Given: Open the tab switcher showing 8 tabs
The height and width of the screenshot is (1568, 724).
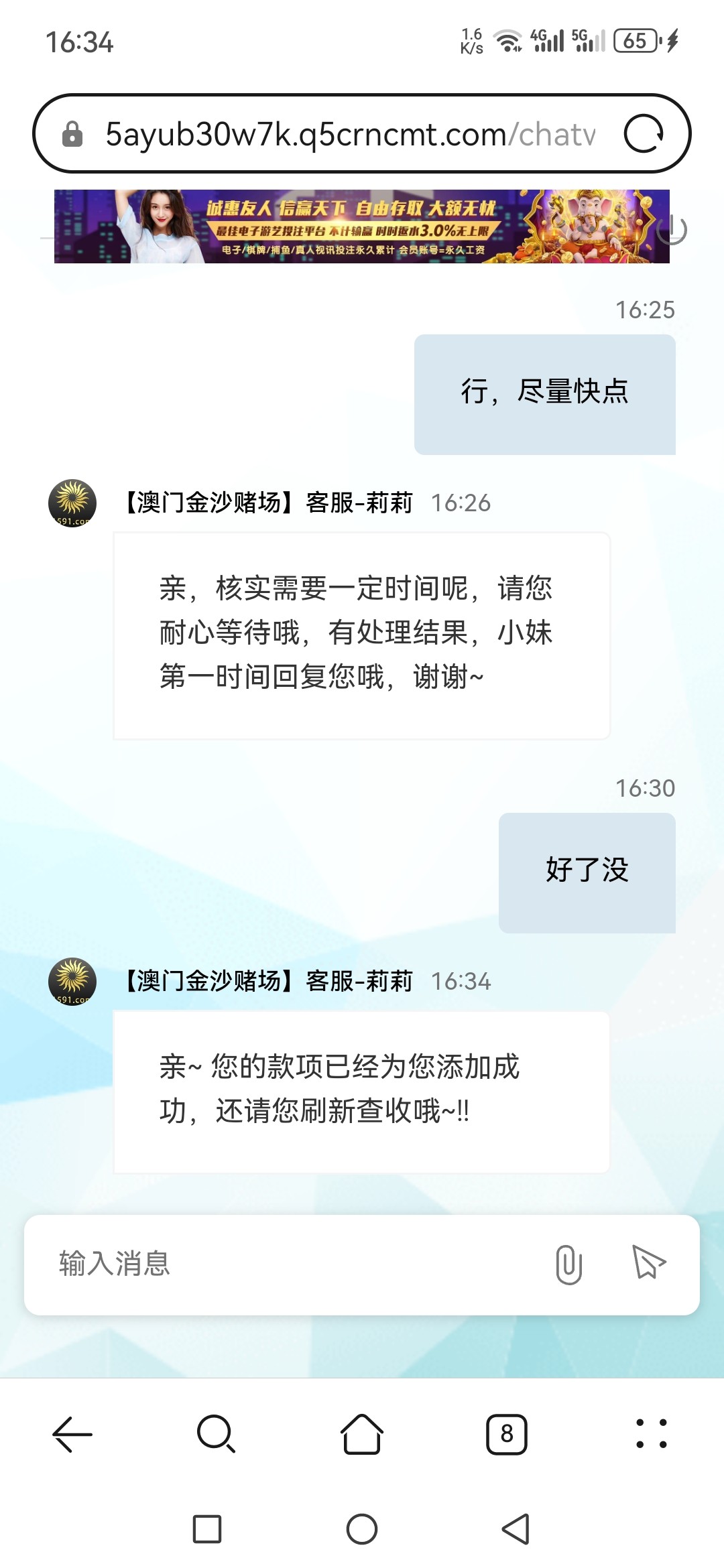Looking at the screenshot, I should click(507, 1435).
